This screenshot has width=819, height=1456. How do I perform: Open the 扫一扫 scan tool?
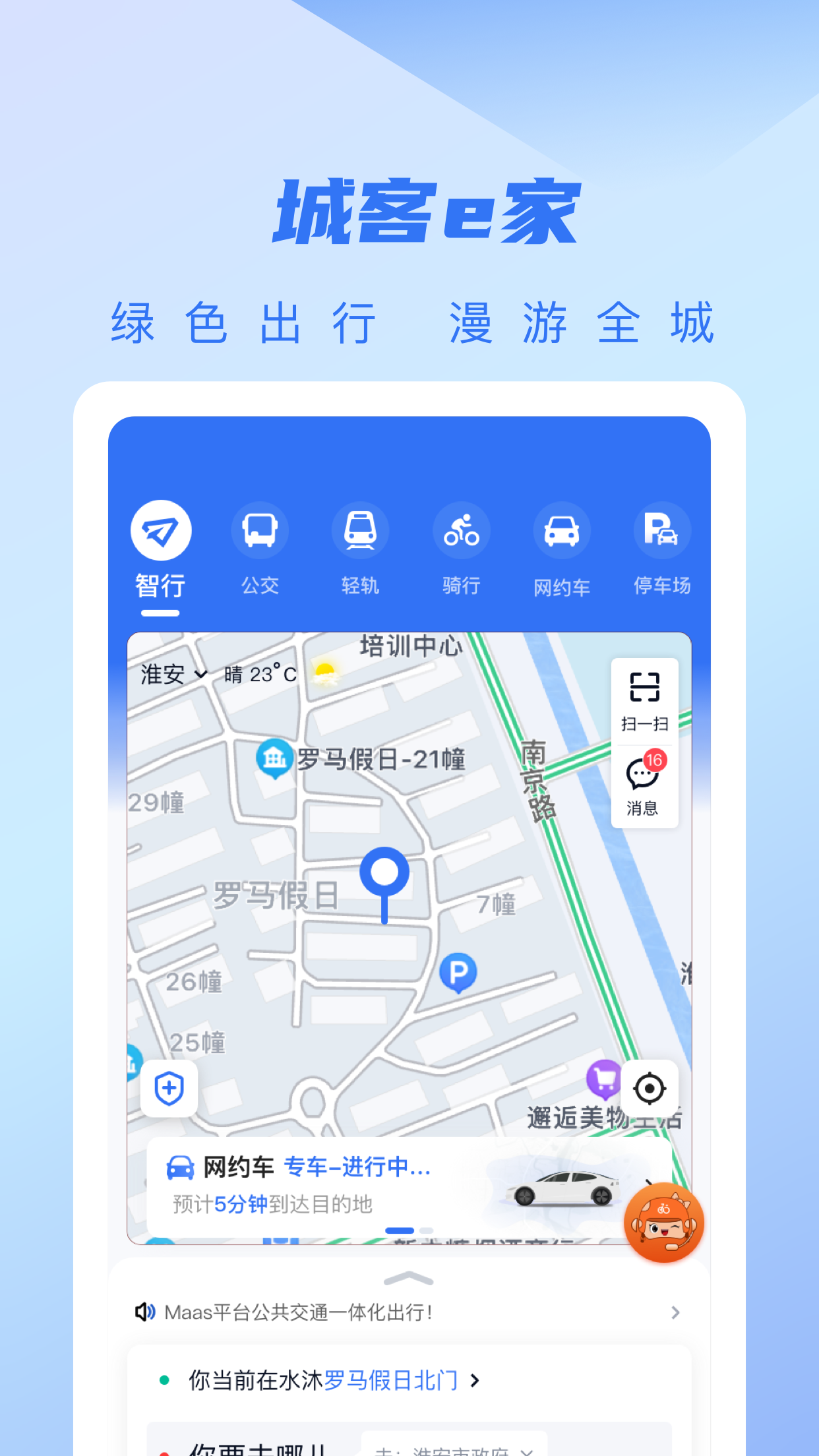click(x=644, y=696)
